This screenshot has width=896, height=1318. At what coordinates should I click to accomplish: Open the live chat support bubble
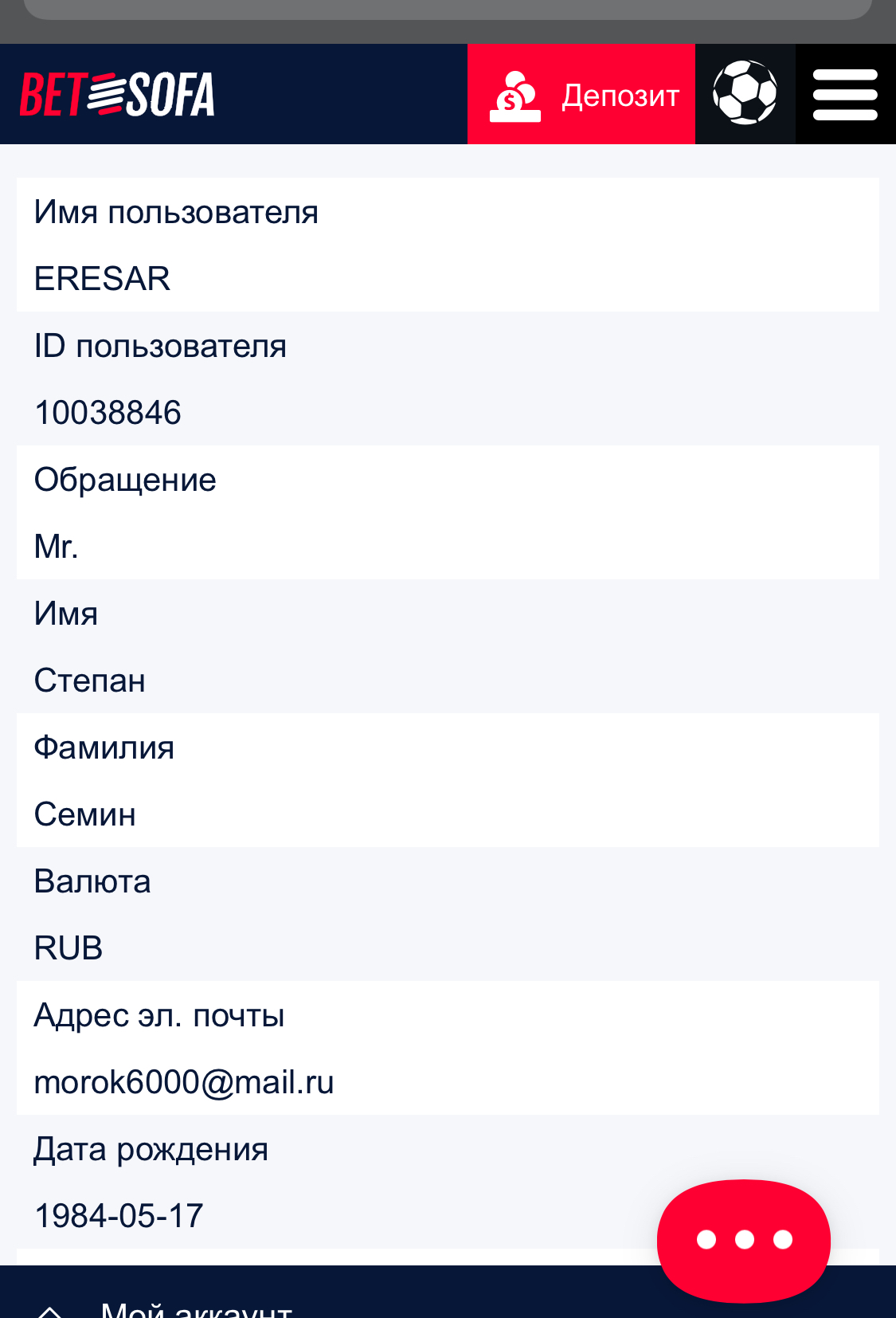click(743, 1239)
